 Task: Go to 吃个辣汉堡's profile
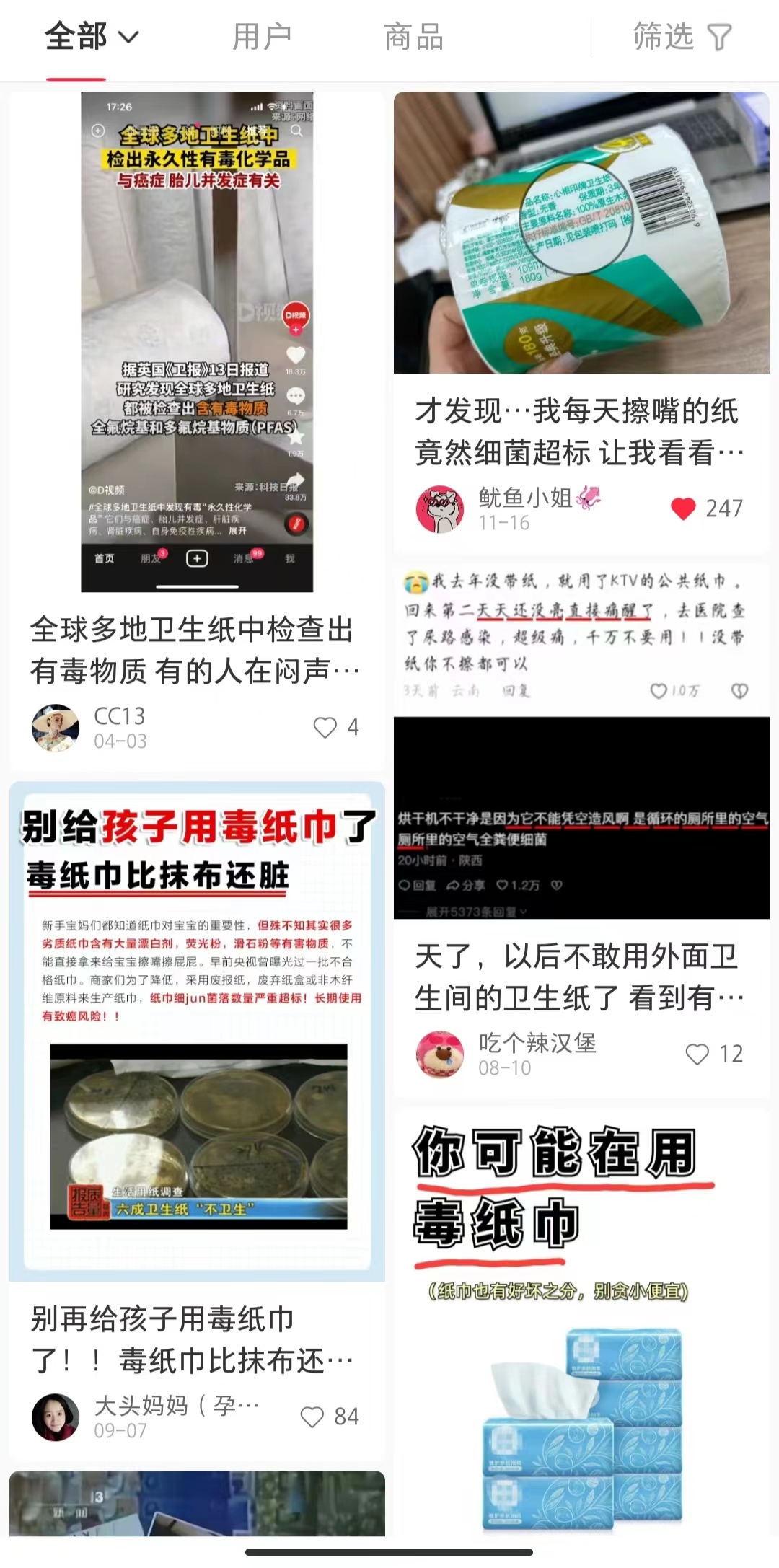[440, 1054]
